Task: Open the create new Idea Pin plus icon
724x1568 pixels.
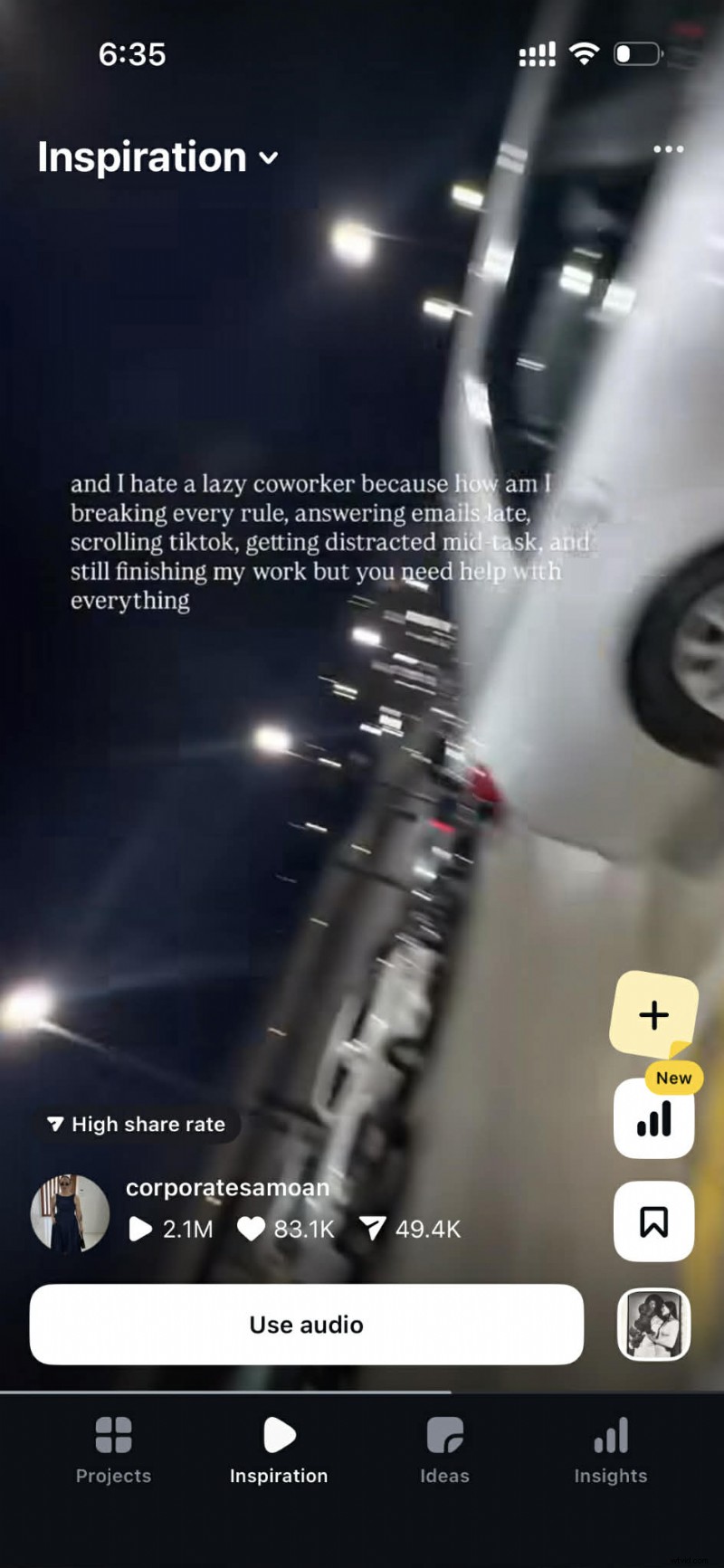Action: point(653,1014)
